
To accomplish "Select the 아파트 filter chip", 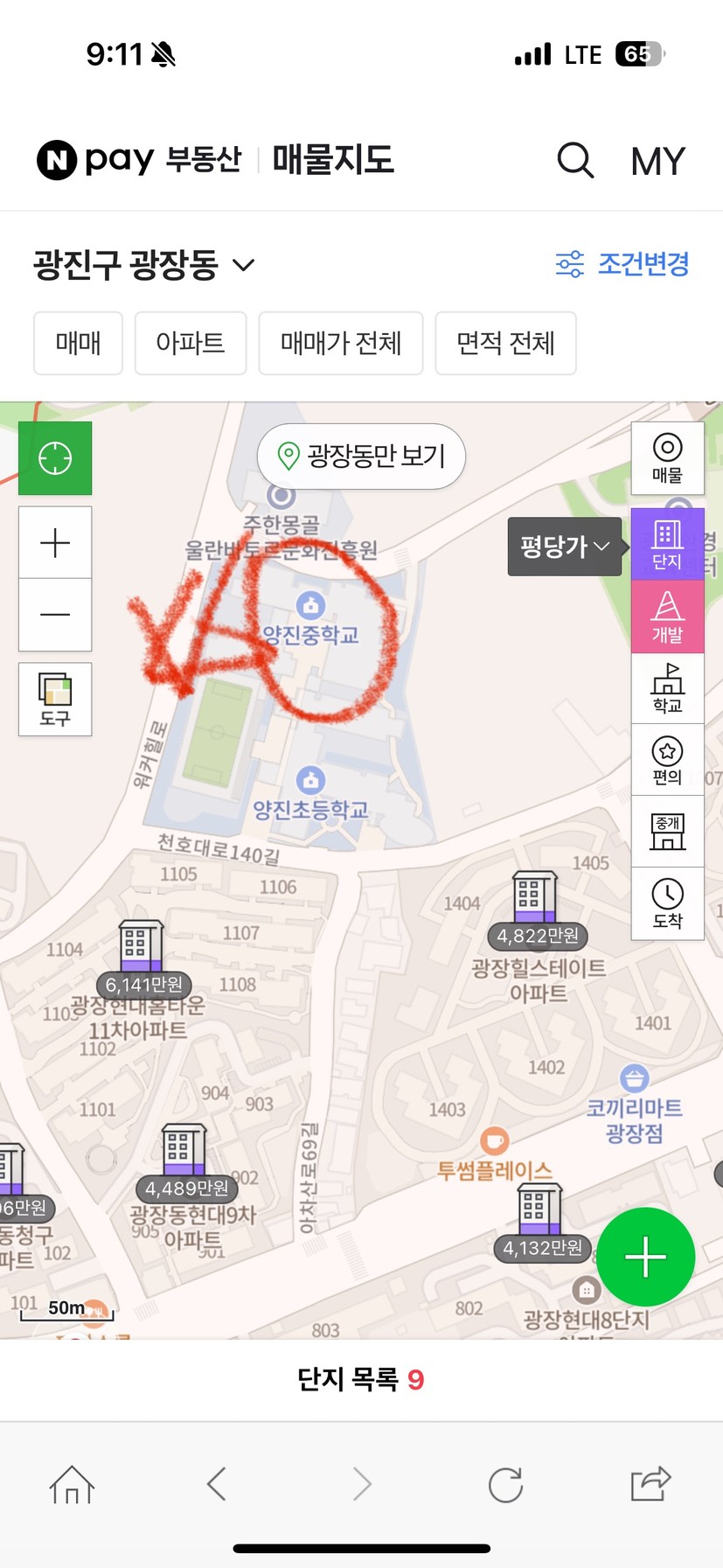I will (x=191, y=343).
